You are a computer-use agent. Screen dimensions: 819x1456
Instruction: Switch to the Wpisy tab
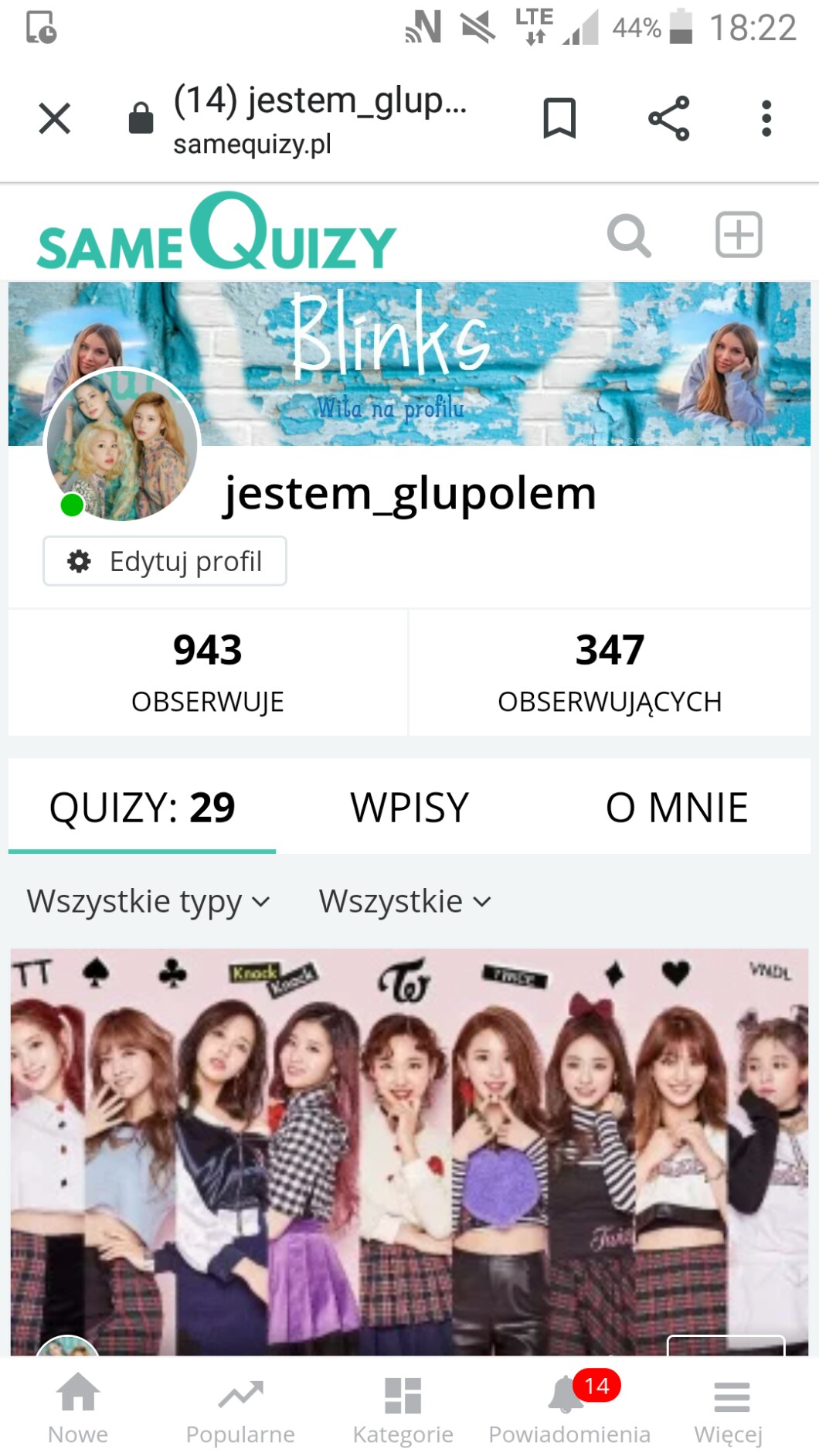pyautogui.click(x=409, y=807)
